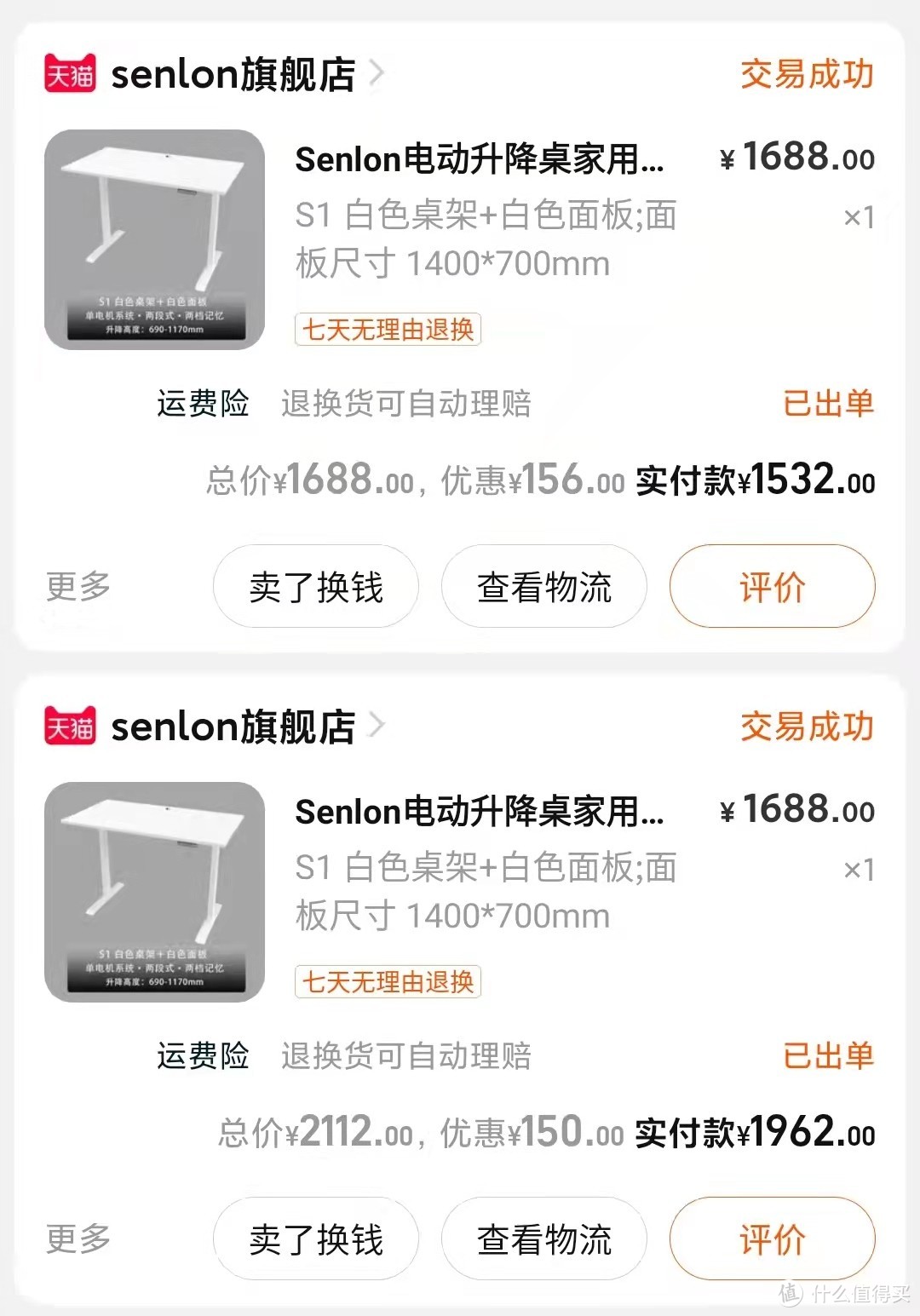Screen dimensions: 920x1316
Task: Tap 卖了换钱 for the ¥1532.00 order
Action: pos(316,587)
